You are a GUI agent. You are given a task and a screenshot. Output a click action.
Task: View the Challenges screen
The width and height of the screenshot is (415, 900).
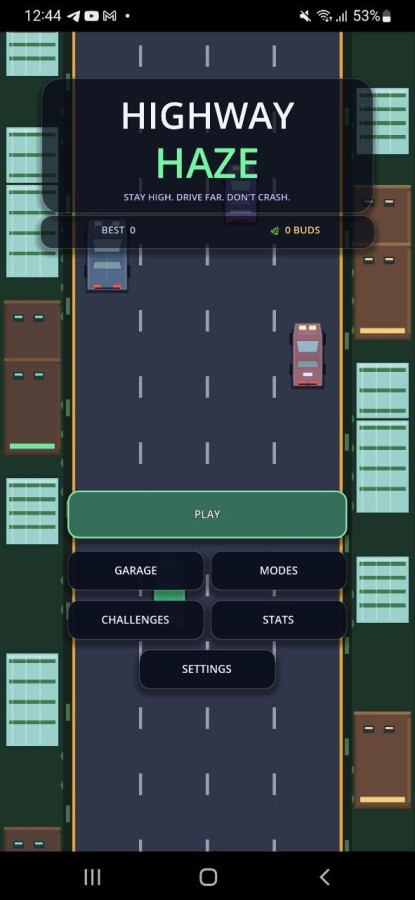point(135,620)
